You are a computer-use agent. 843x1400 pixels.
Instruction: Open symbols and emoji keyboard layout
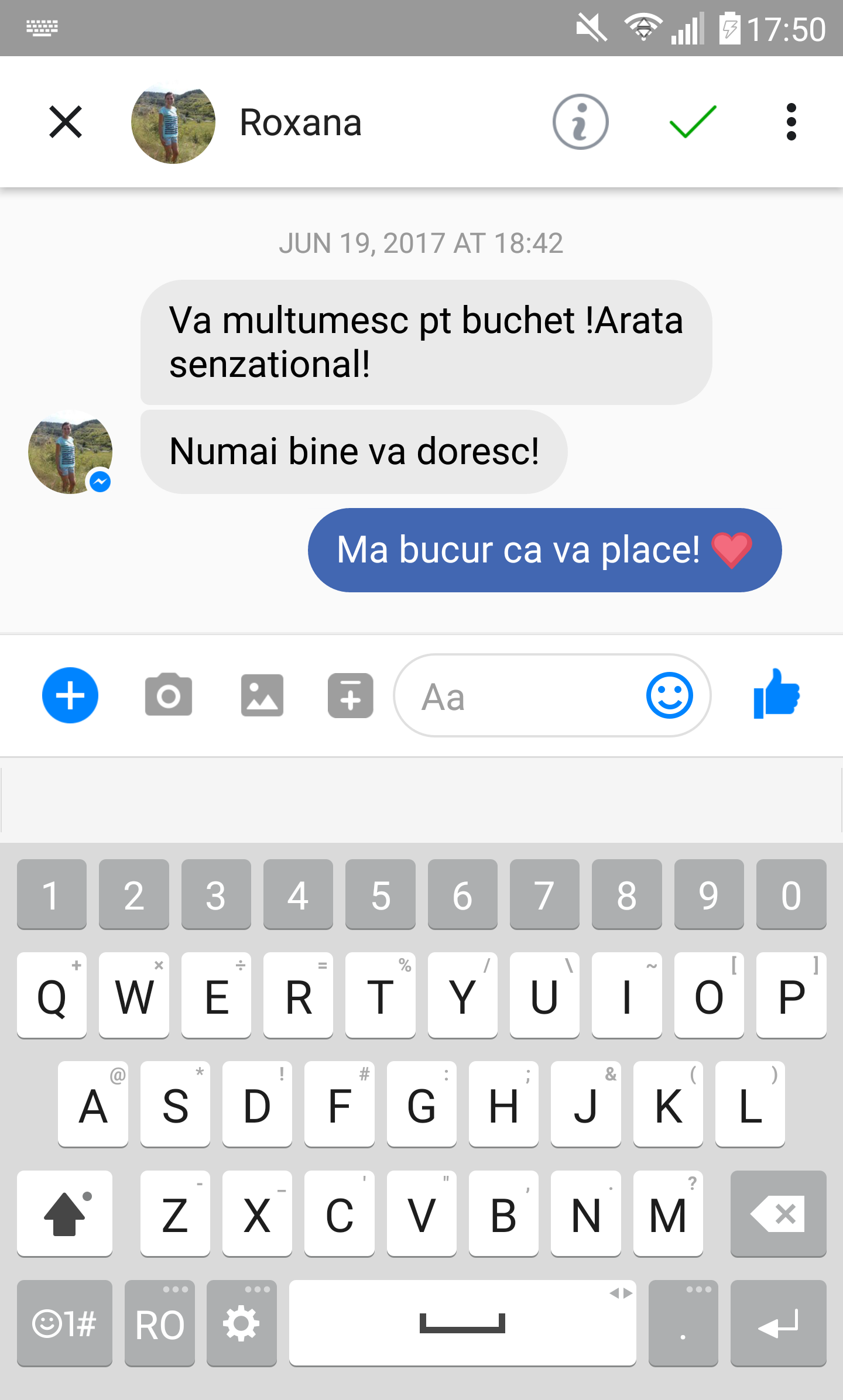[x=64, y=1324]
